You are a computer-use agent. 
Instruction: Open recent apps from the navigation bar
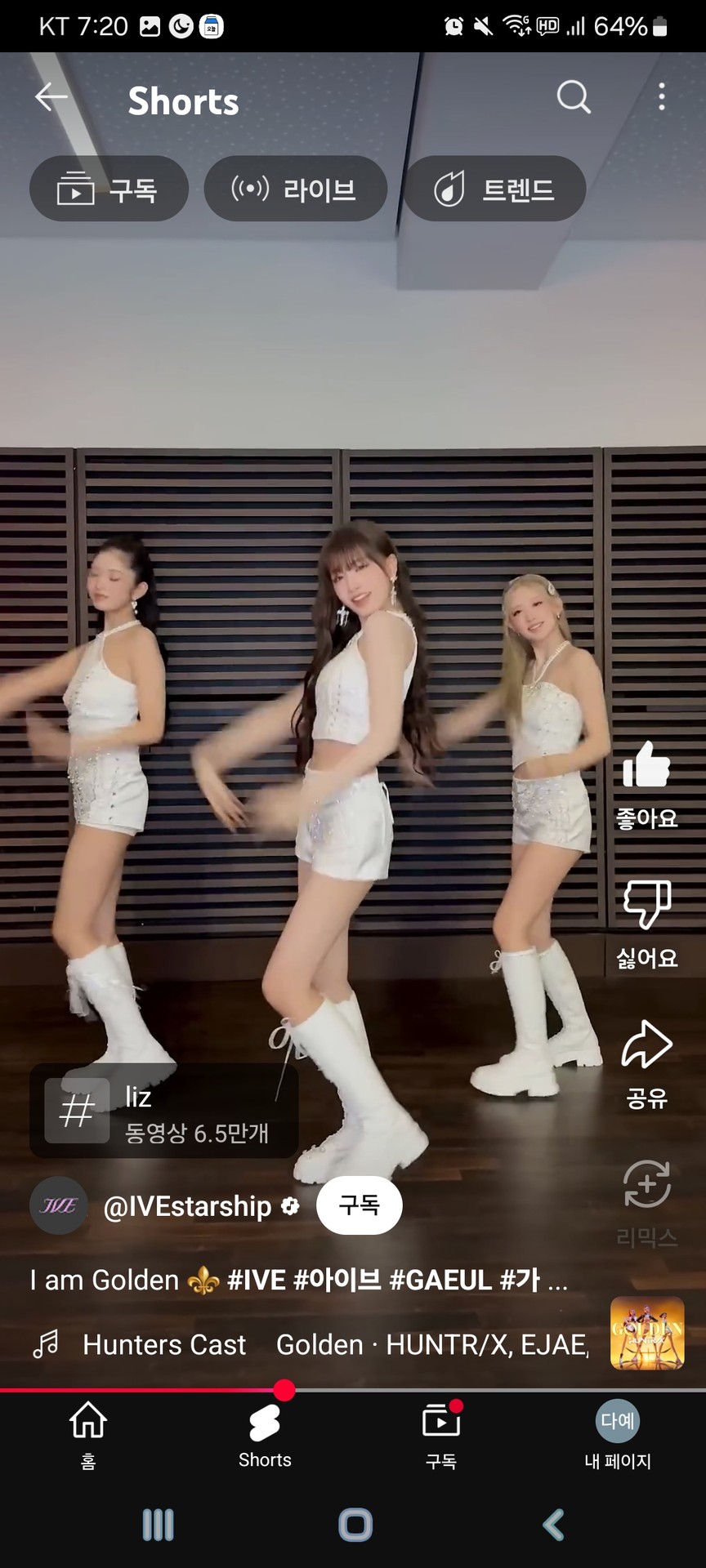click(158, 1525)
